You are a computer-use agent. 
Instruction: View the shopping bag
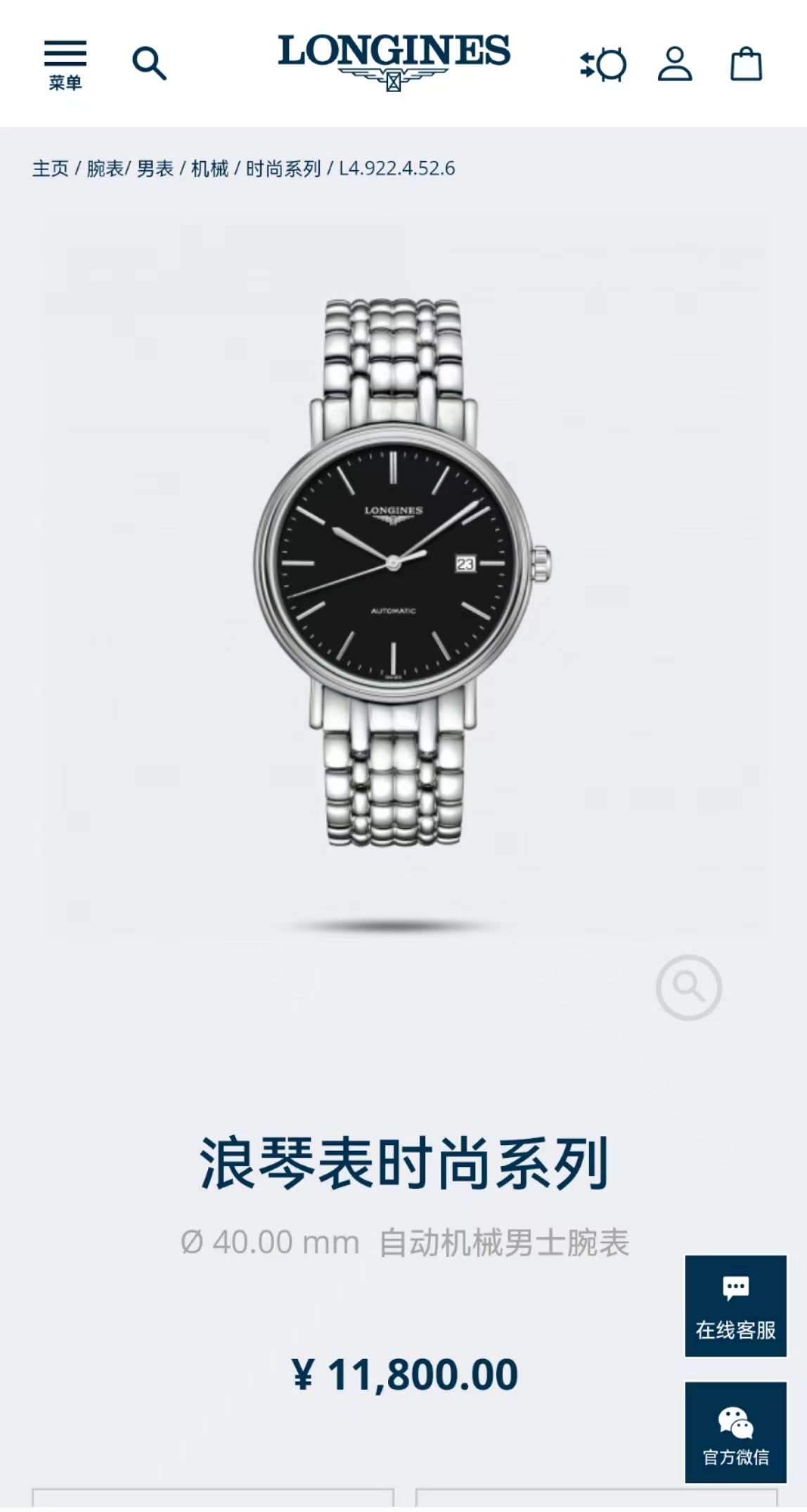[x=746, y=64]
